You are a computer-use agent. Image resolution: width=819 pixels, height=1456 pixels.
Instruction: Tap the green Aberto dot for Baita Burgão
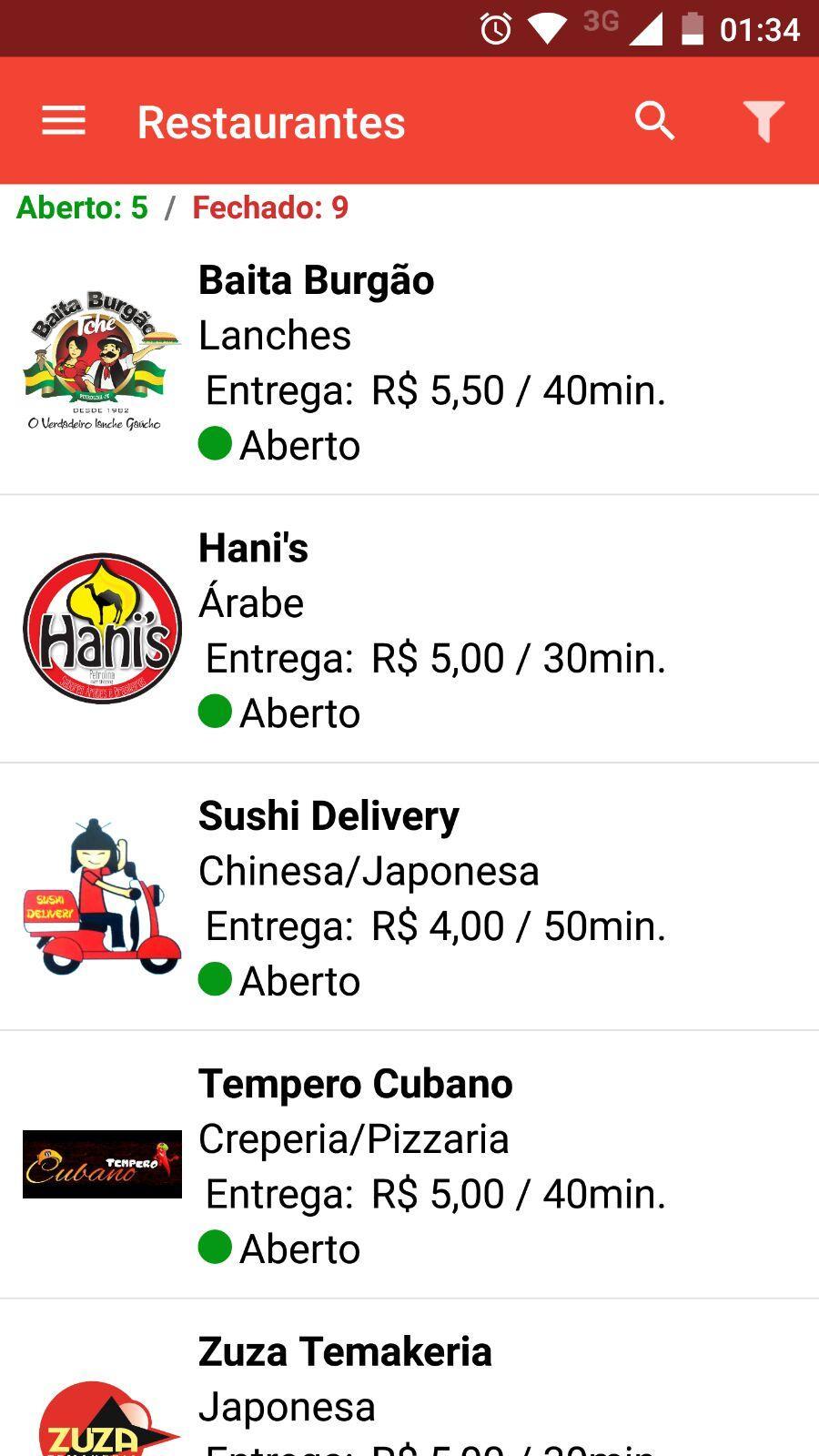pos(214,444)
